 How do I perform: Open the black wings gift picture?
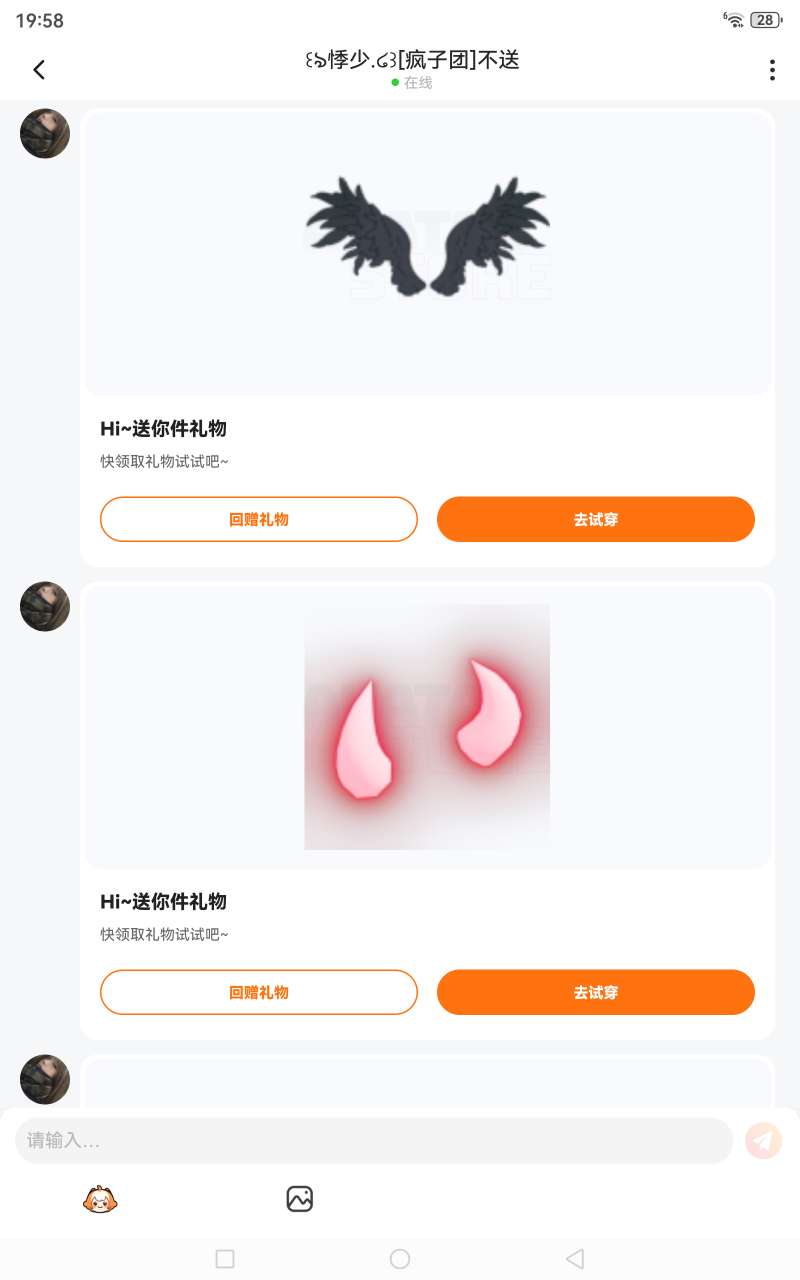pyautogui.click(x=427, y=240)
